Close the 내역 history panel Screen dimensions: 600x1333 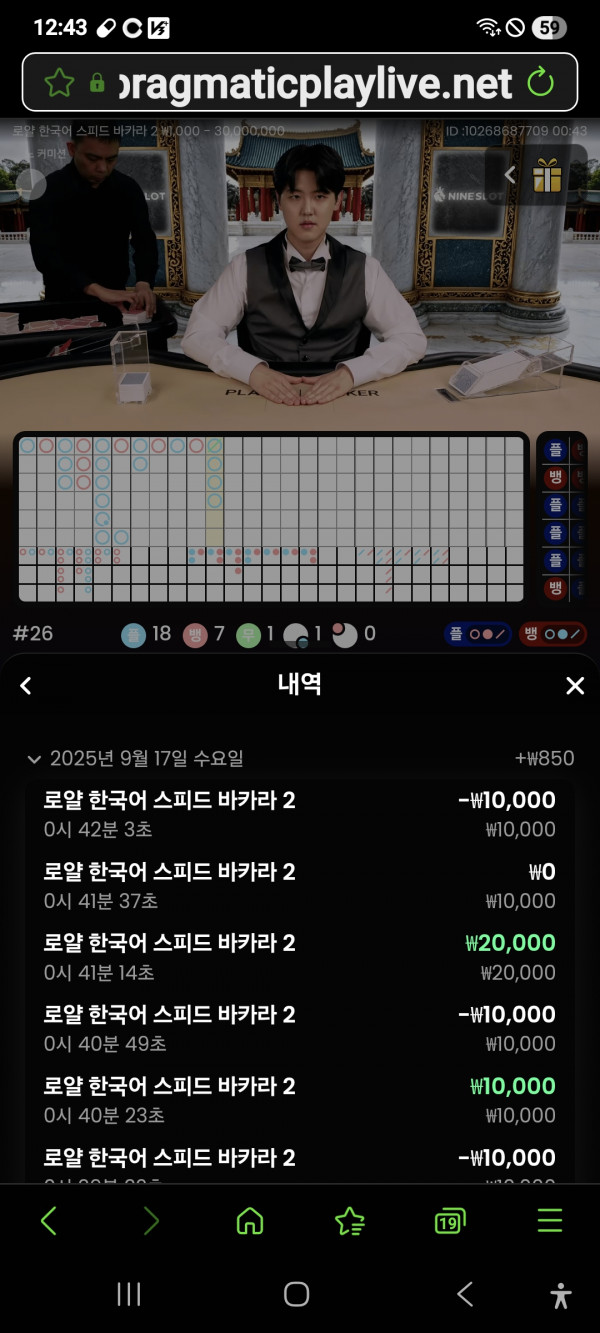tap(574, 685)
